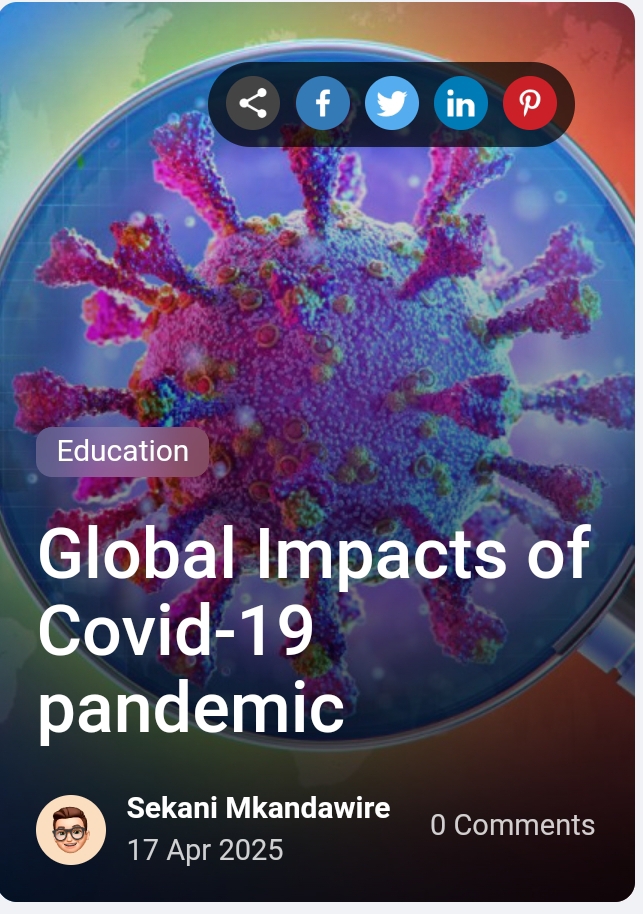Viewport: 643px width, 914px height.
Task: Share the article on Twitter
Action: point(392,104)
